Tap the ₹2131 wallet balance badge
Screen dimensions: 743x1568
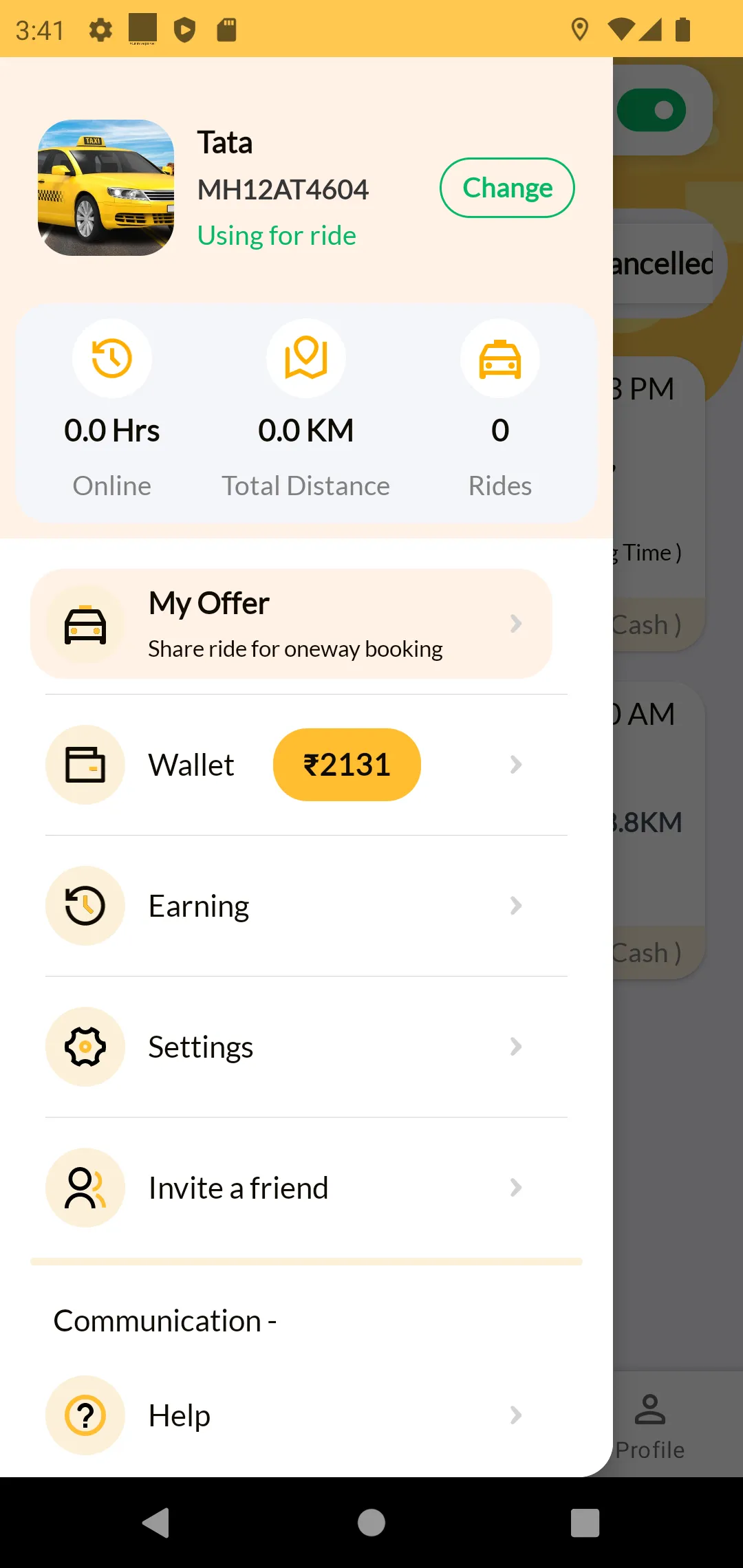(346, 764)
